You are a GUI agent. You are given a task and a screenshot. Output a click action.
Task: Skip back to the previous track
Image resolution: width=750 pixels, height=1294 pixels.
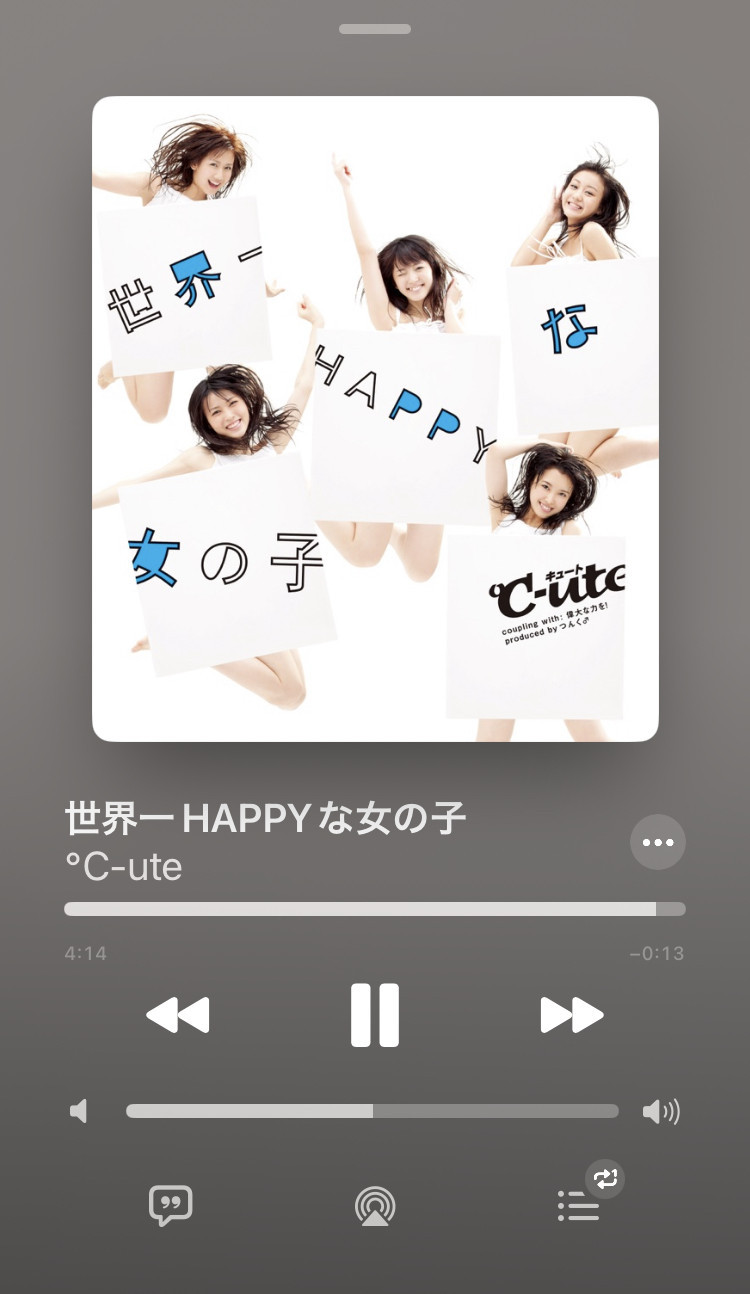click(178, 1015)
